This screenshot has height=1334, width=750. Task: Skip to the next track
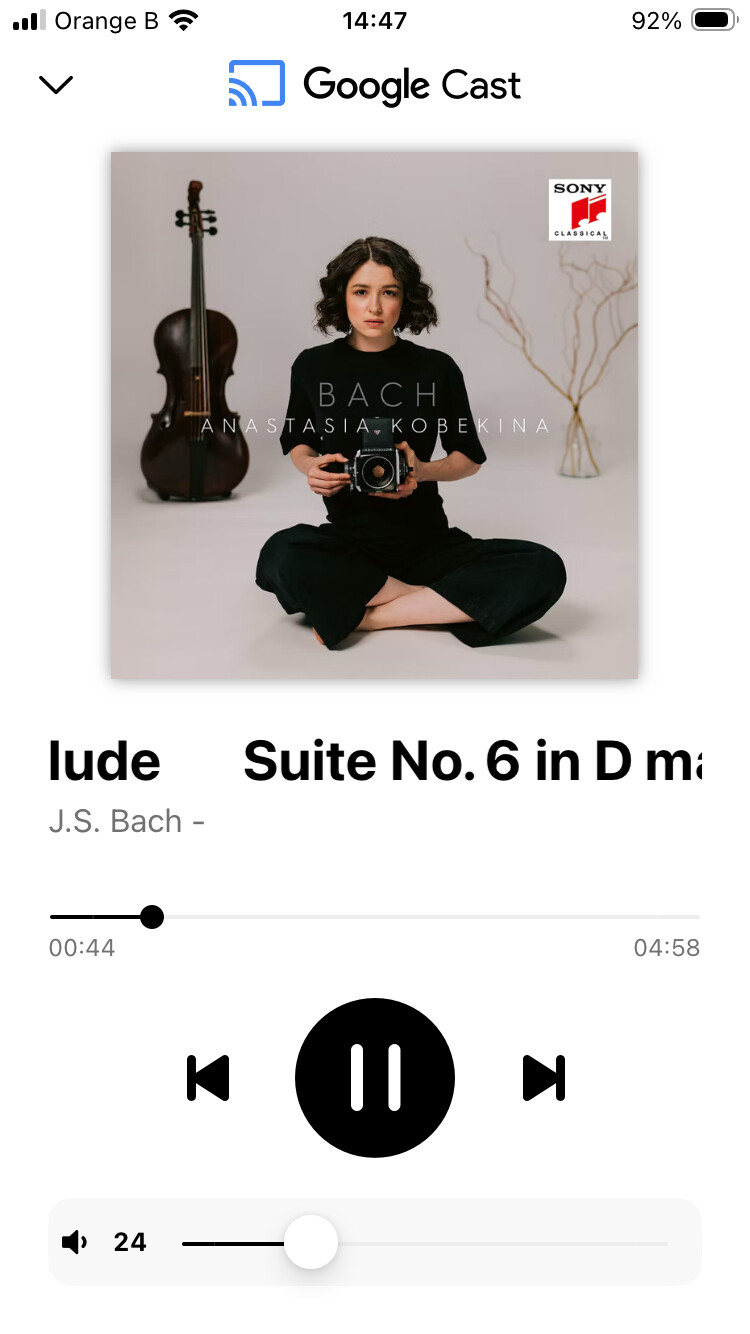(x=544, y=1078)
